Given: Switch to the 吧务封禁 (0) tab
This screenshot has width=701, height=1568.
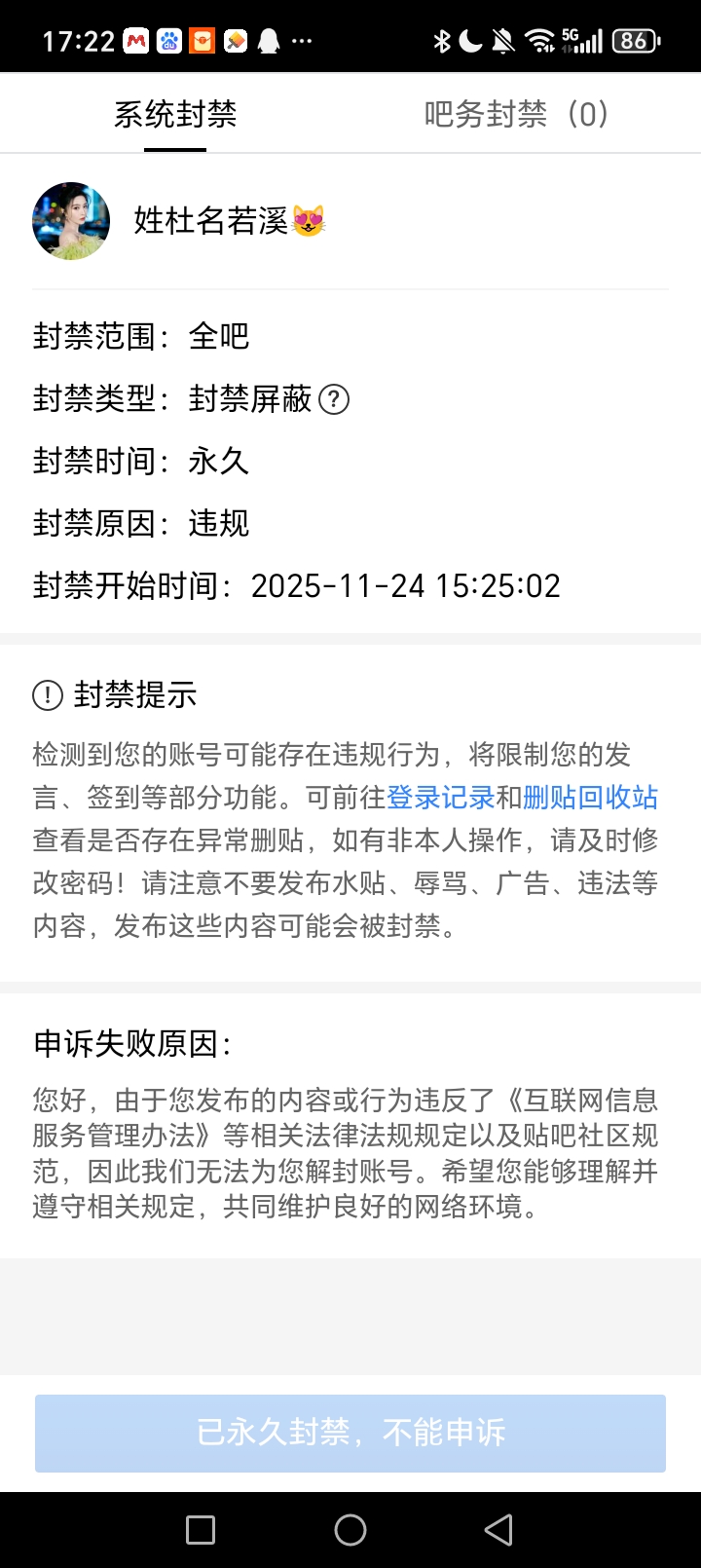Looking at the screenshot, I should point(517,115).
